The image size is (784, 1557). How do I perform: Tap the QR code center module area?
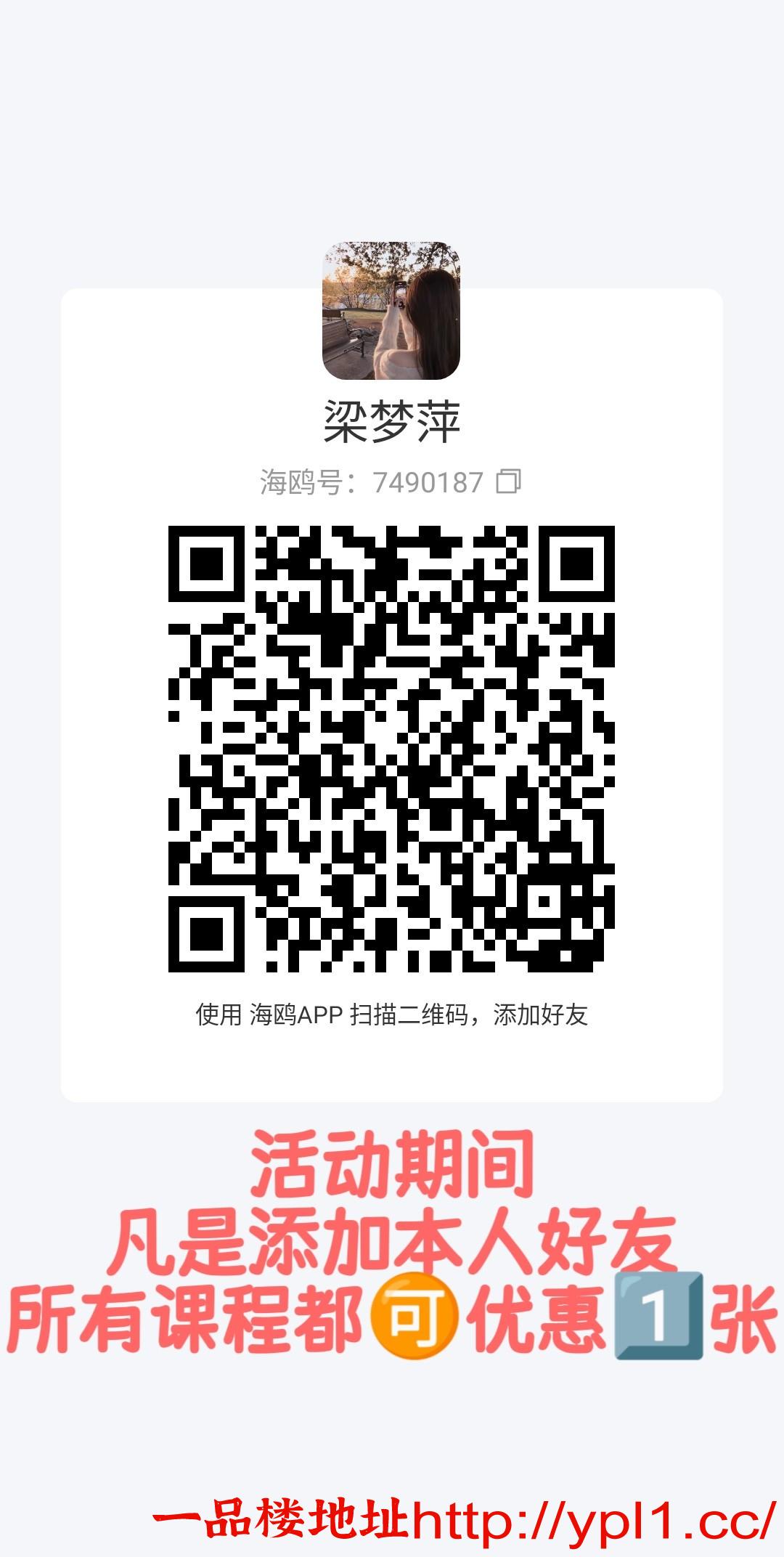[x=392, y=748]
